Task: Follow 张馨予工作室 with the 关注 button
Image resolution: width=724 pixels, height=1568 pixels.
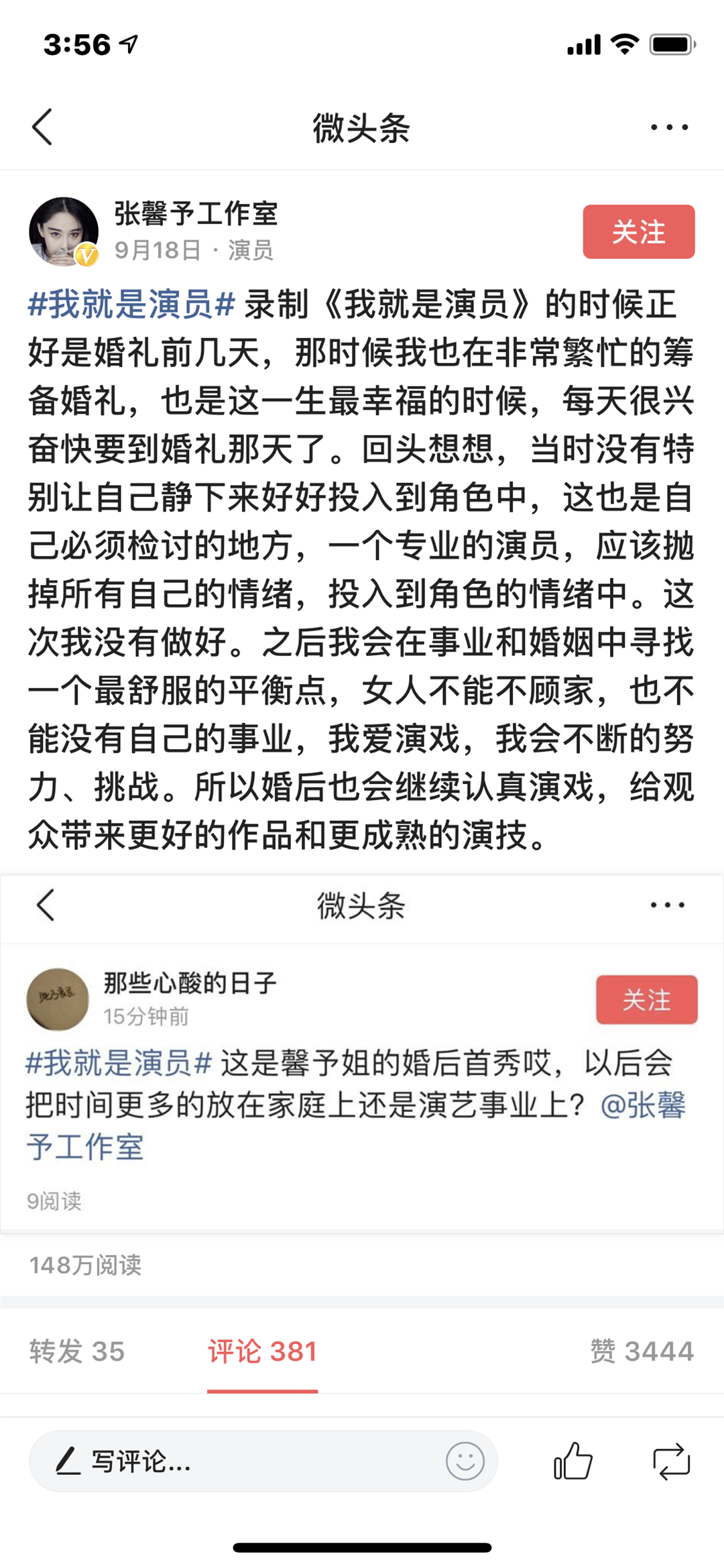Action: [x=638, y=232]
